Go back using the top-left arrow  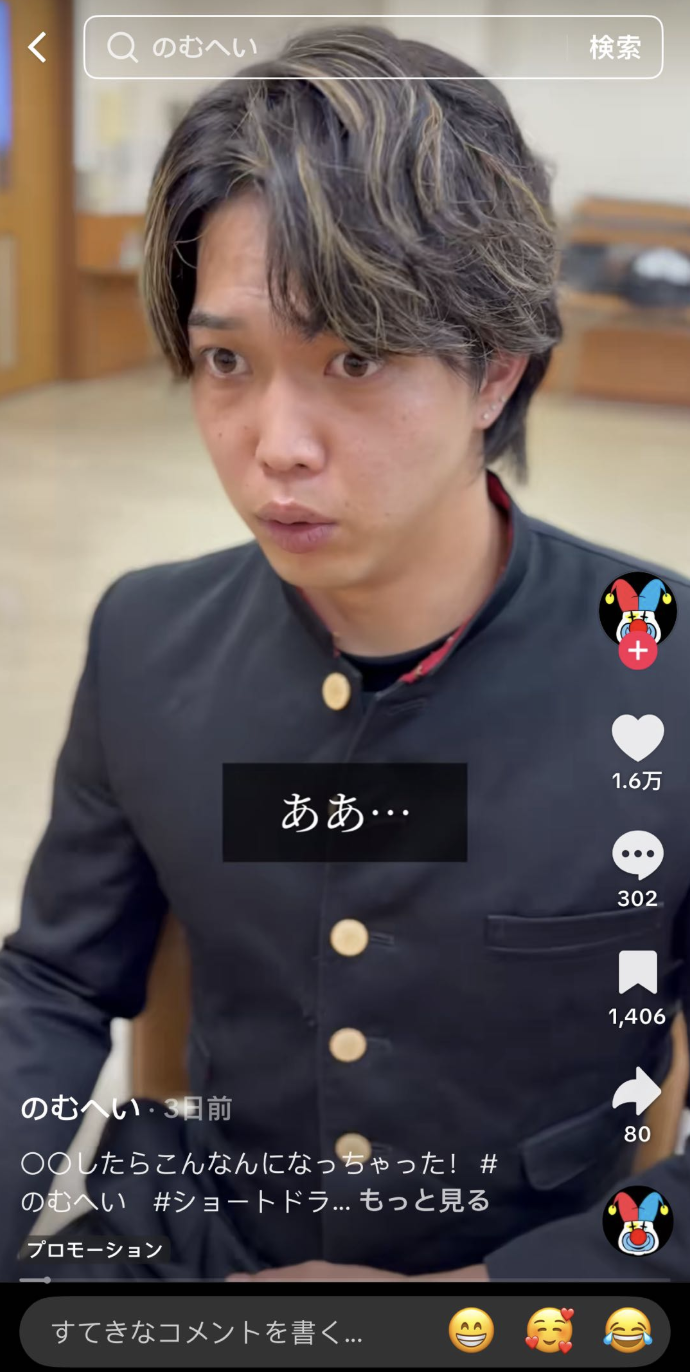pyautogui.click(x=38, y=47)
